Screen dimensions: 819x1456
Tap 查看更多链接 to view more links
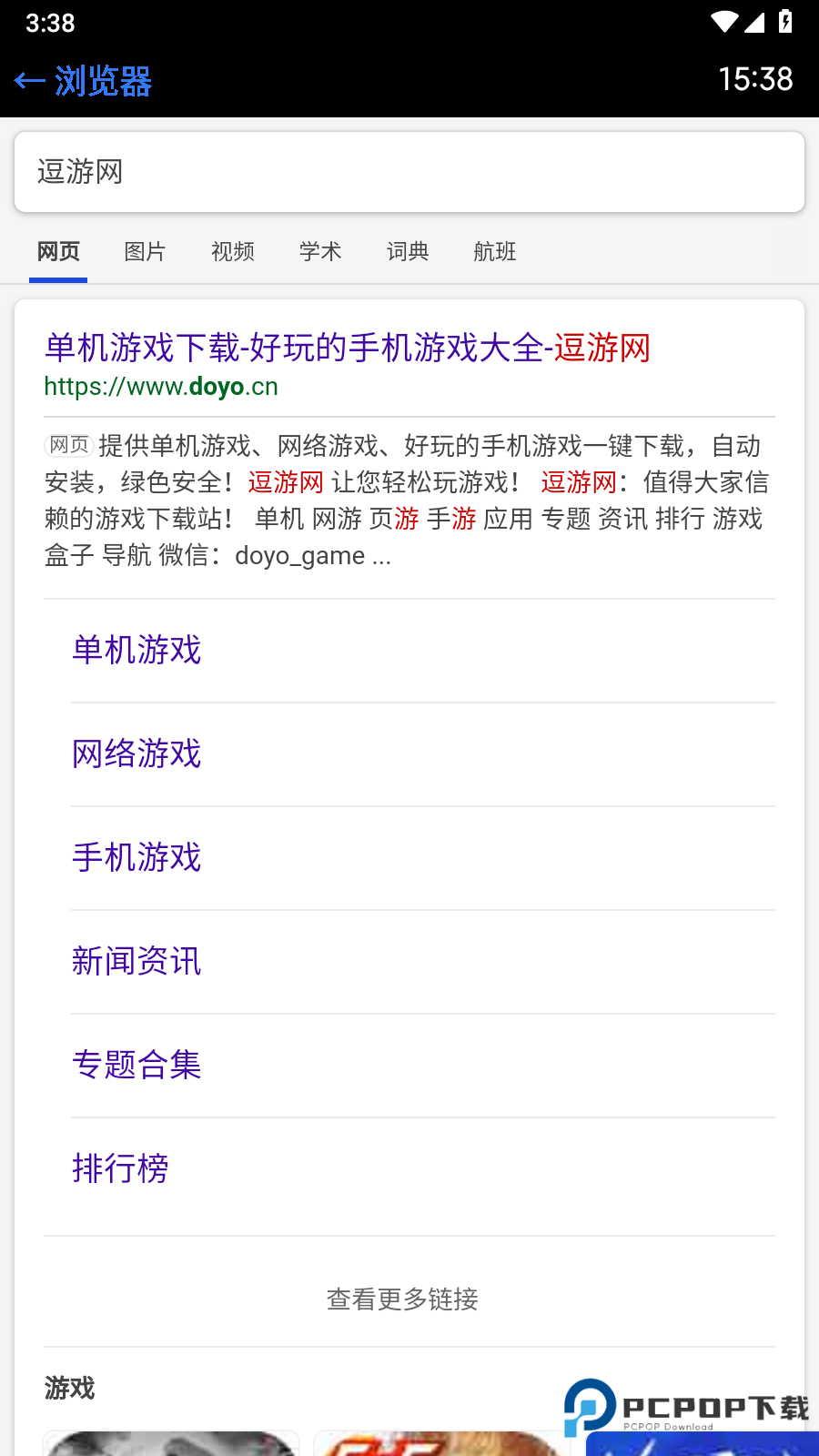402,1299
